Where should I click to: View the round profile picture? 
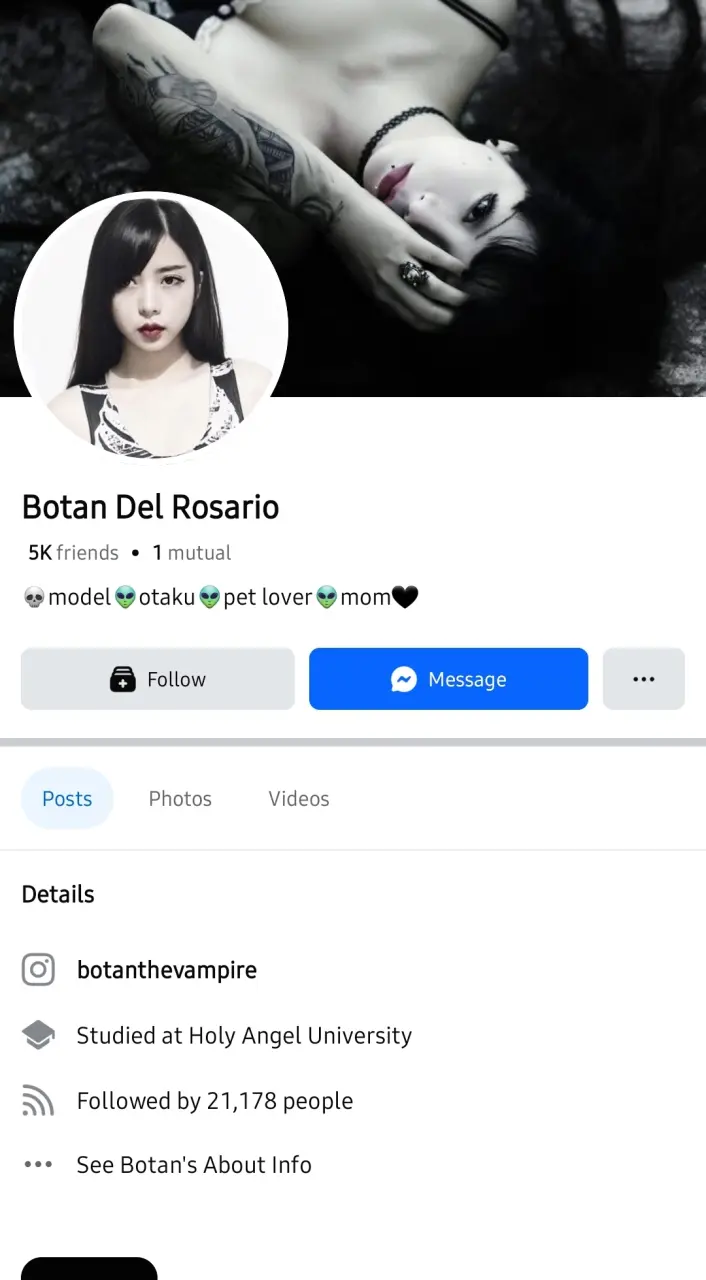[x=151, y=329]
